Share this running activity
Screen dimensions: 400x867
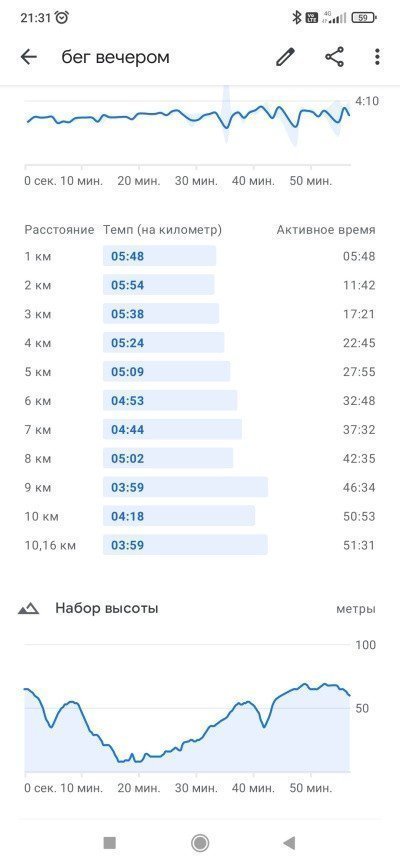[x=334, y=57]
